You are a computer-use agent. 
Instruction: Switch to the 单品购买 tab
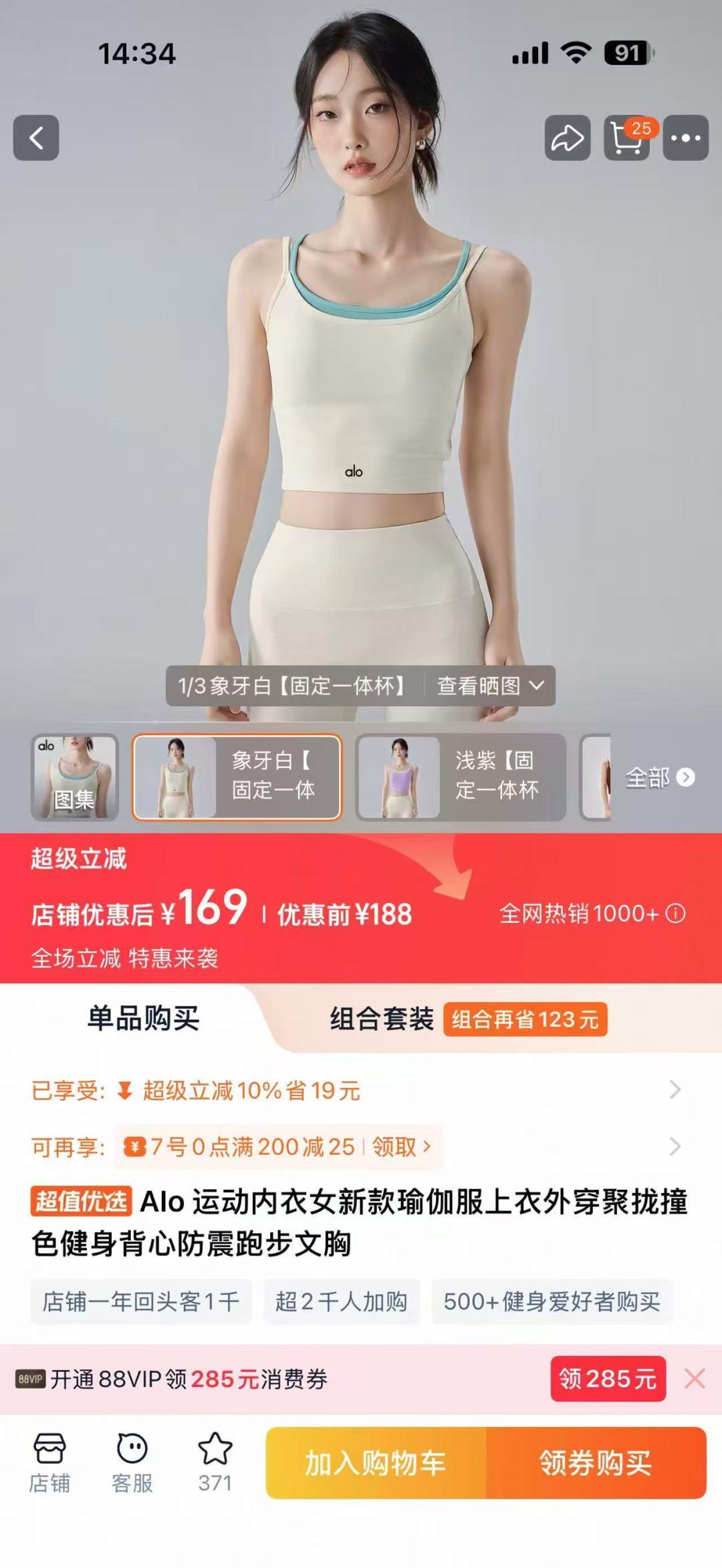click(143, 1019)
